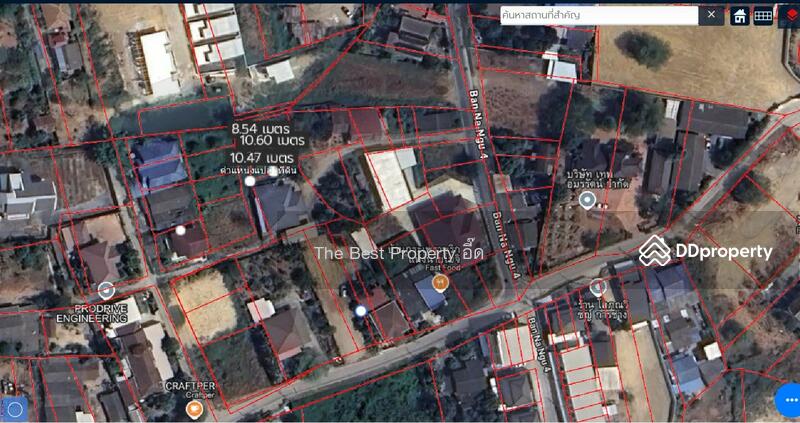
Task: Open the home icon in the toolbar
Action: click(740, 16)
